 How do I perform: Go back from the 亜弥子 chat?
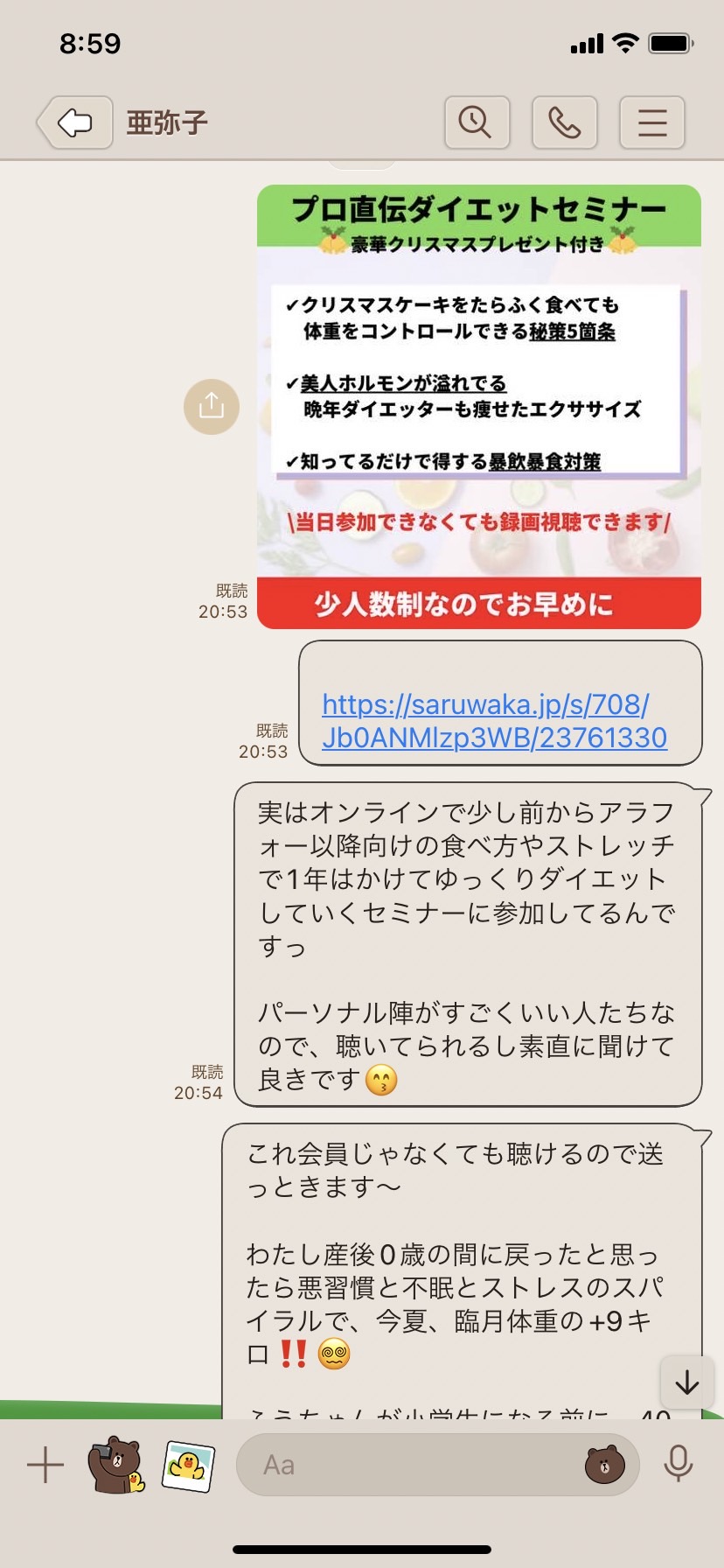(75, 122)
